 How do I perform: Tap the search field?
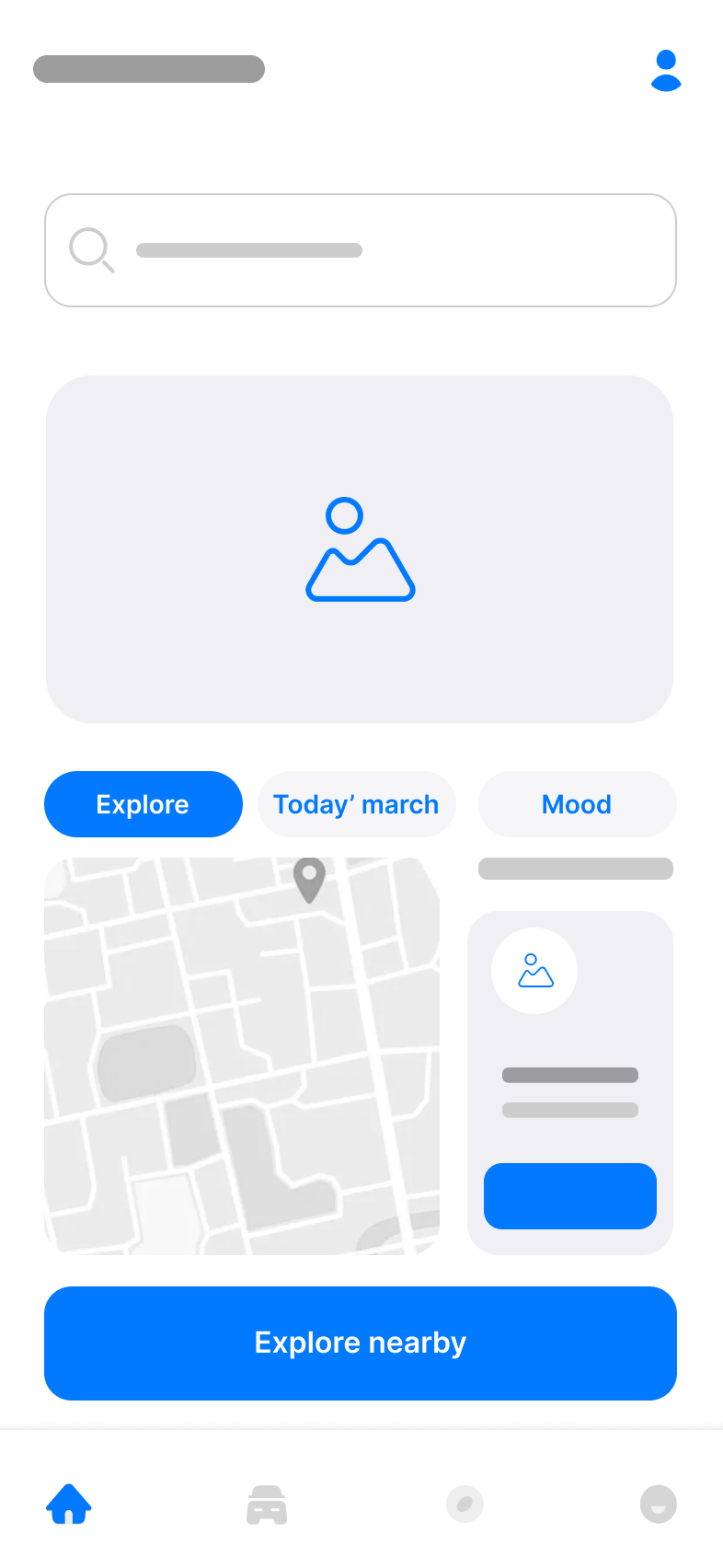coord(361,250)
